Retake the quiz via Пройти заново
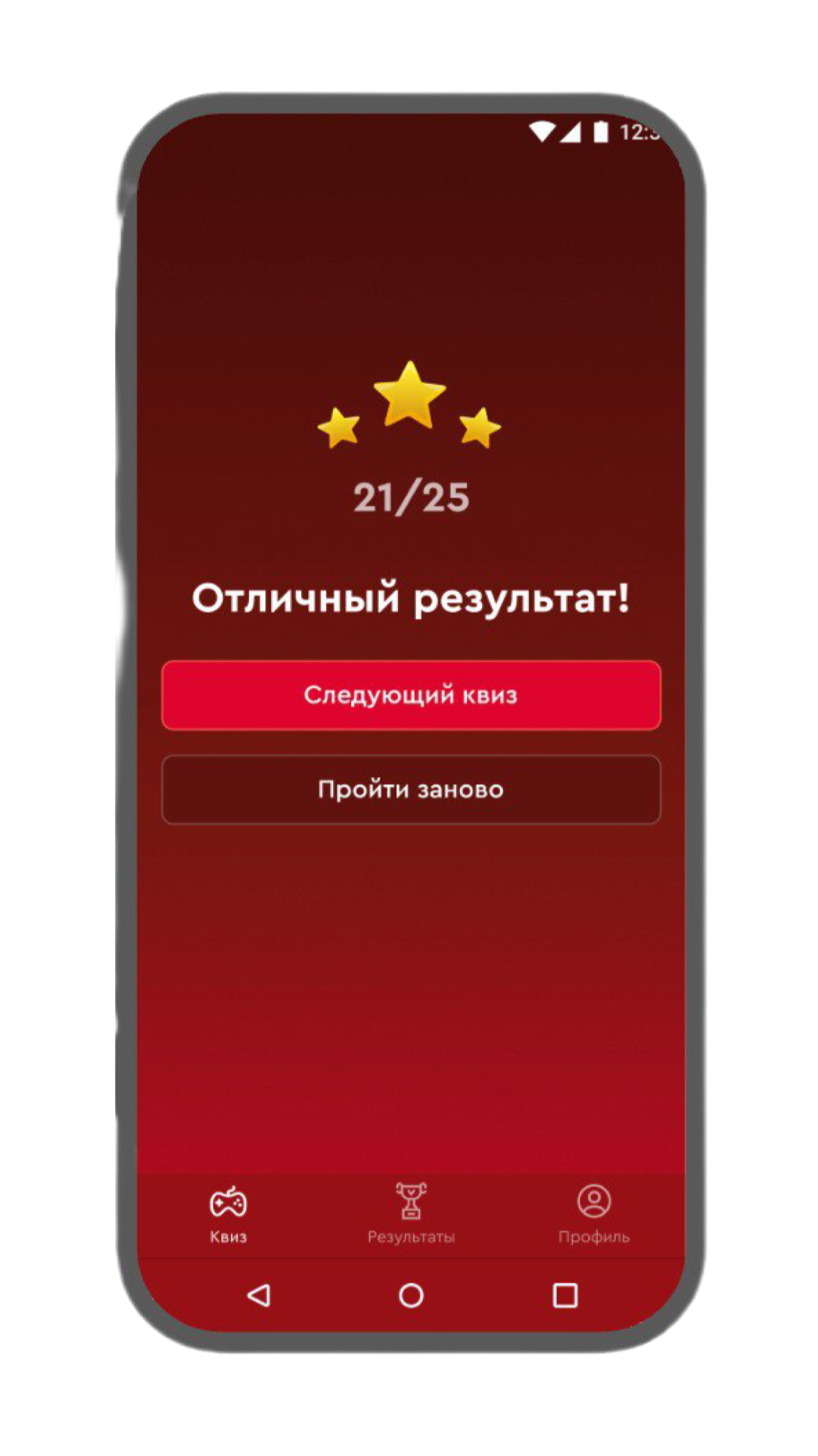This screenshot has height=1456, width=818. pos(411,789)
